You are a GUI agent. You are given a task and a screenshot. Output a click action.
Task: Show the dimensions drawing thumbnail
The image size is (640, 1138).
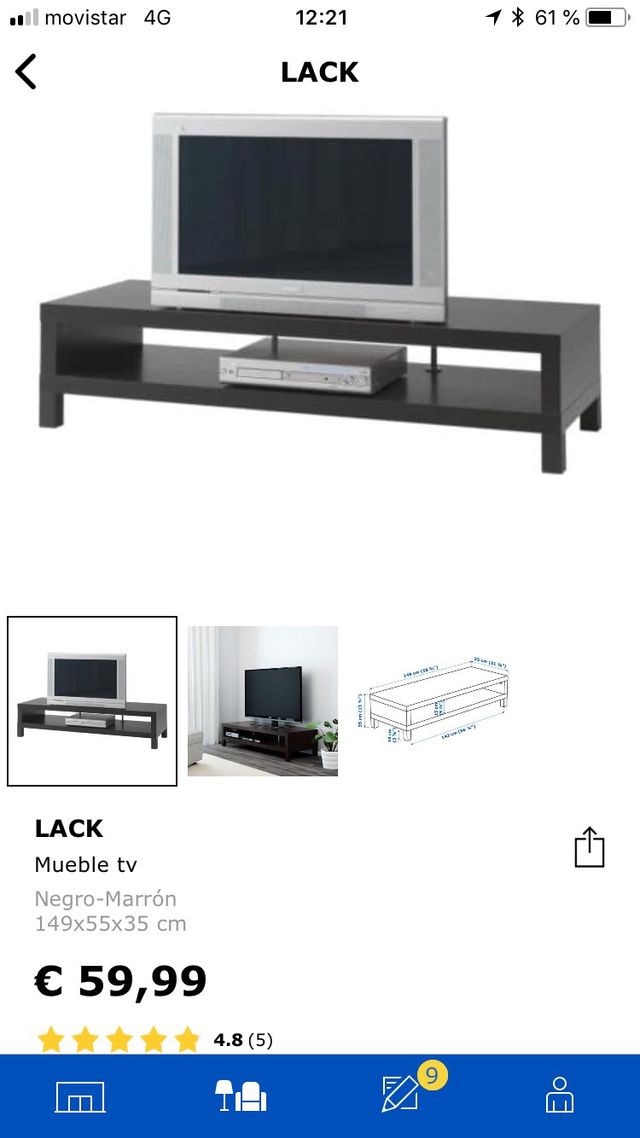click(x=433, y=701)
